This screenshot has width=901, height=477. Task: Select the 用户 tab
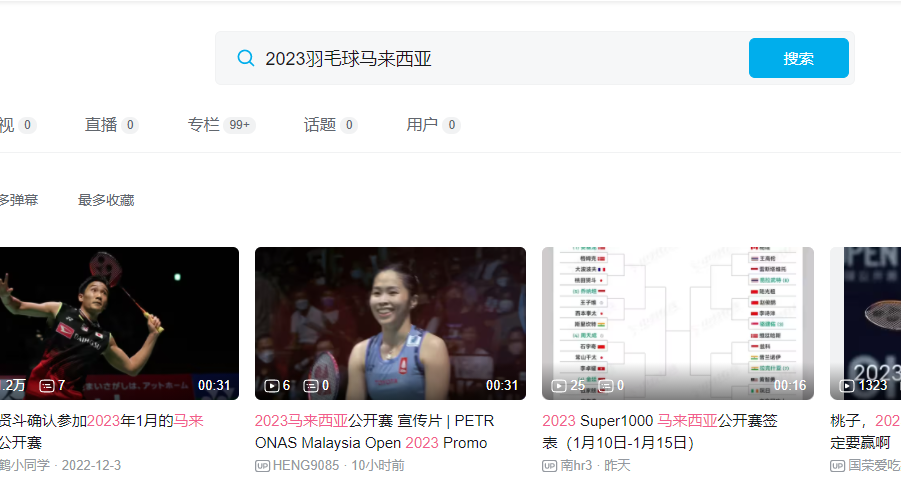point(422,125)
